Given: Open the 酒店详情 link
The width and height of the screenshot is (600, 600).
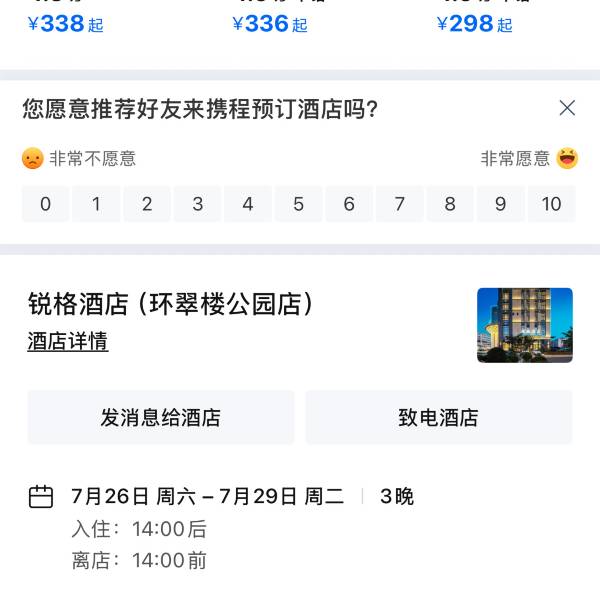Looking at the screenshot, I should tap(68, 341).
